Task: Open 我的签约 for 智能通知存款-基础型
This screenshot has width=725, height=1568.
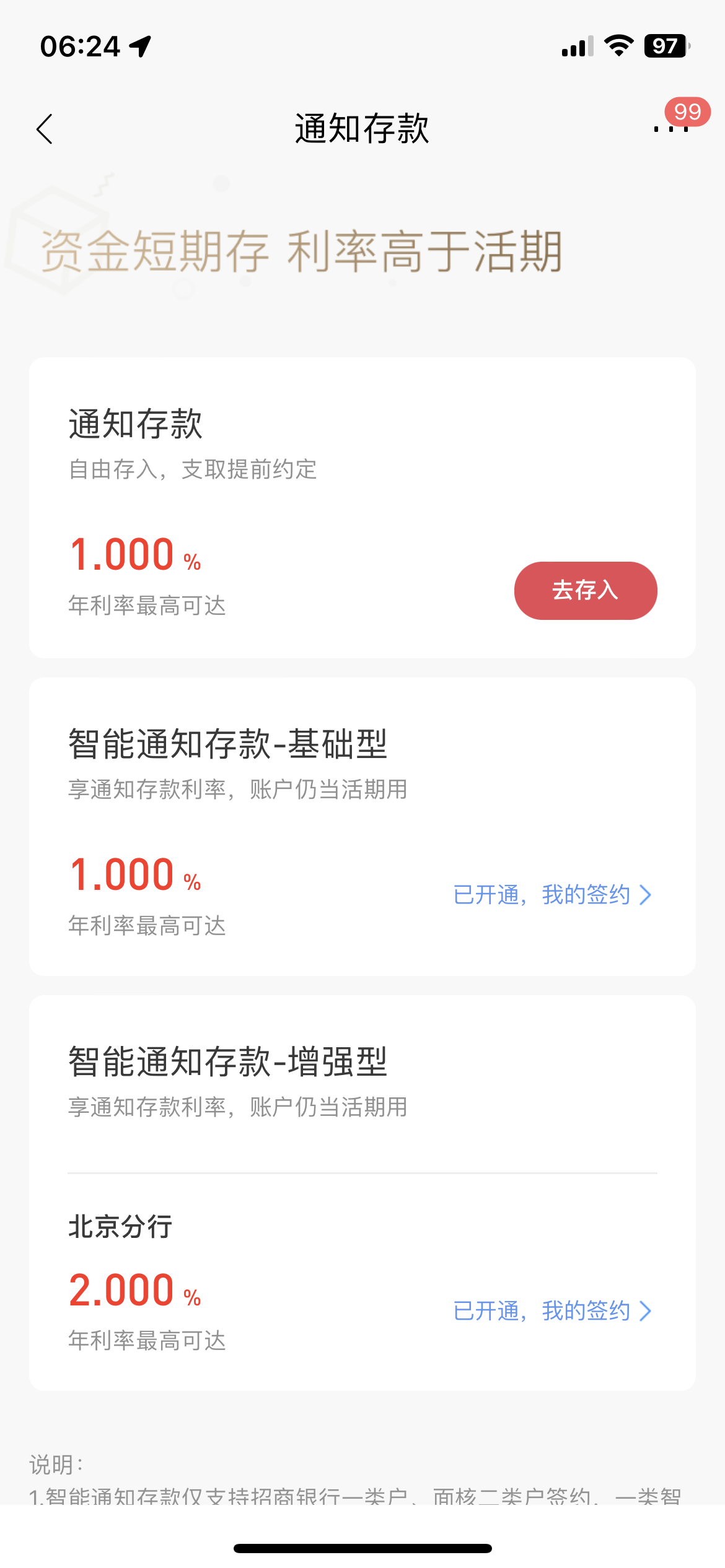Action: (x=552, y=895)
